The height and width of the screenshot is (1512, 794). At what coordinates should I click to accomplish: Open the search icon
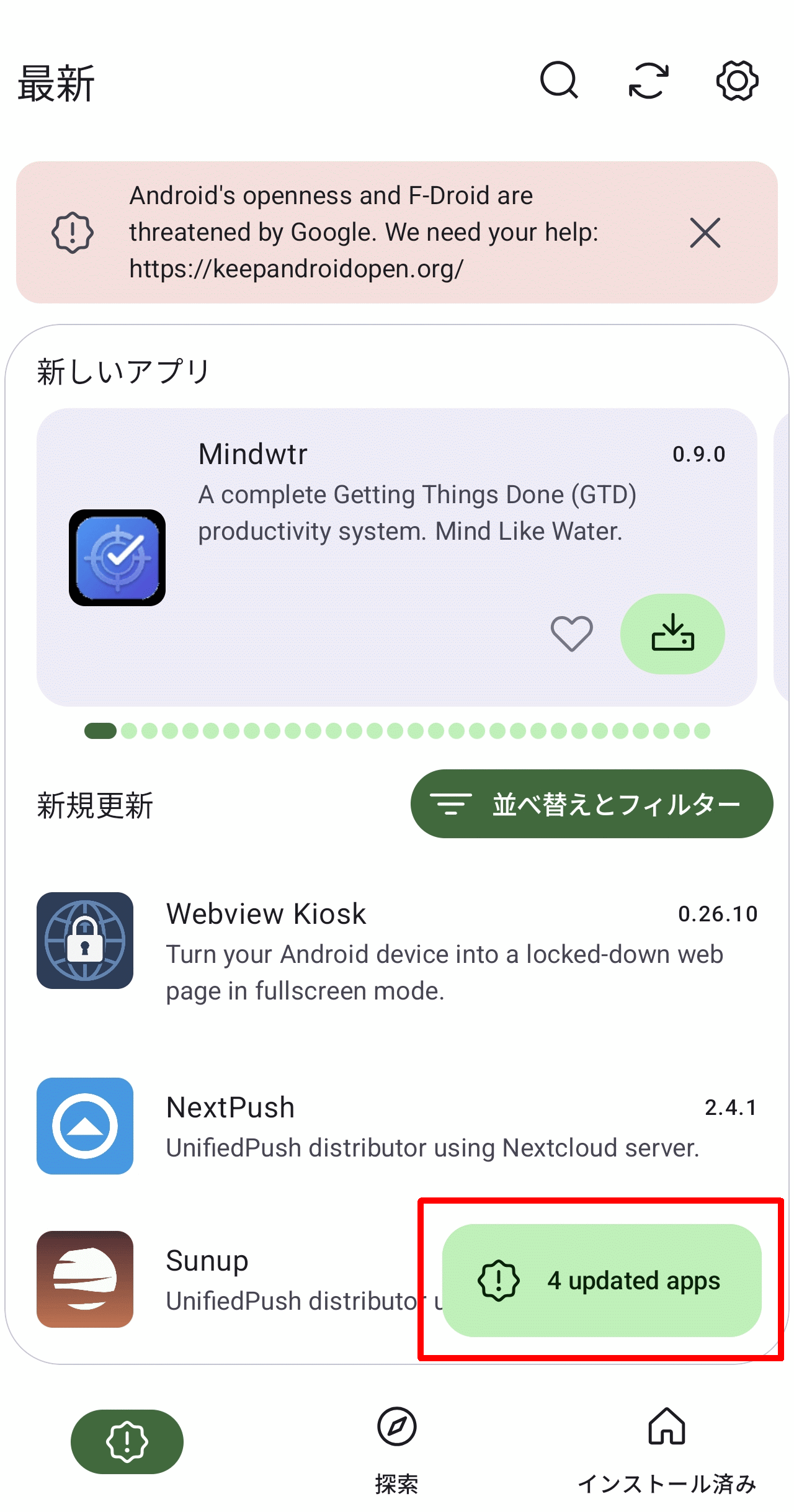559,81
